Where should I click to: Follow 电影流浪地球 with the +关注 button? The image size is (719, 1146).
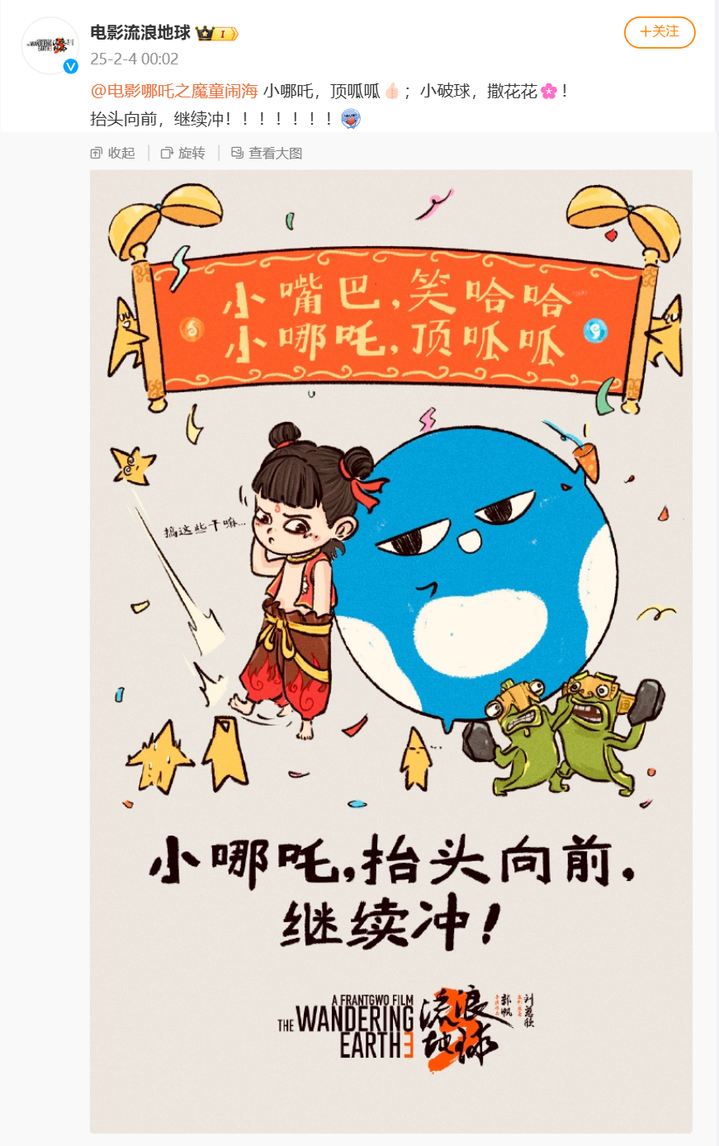click(659, 32)
